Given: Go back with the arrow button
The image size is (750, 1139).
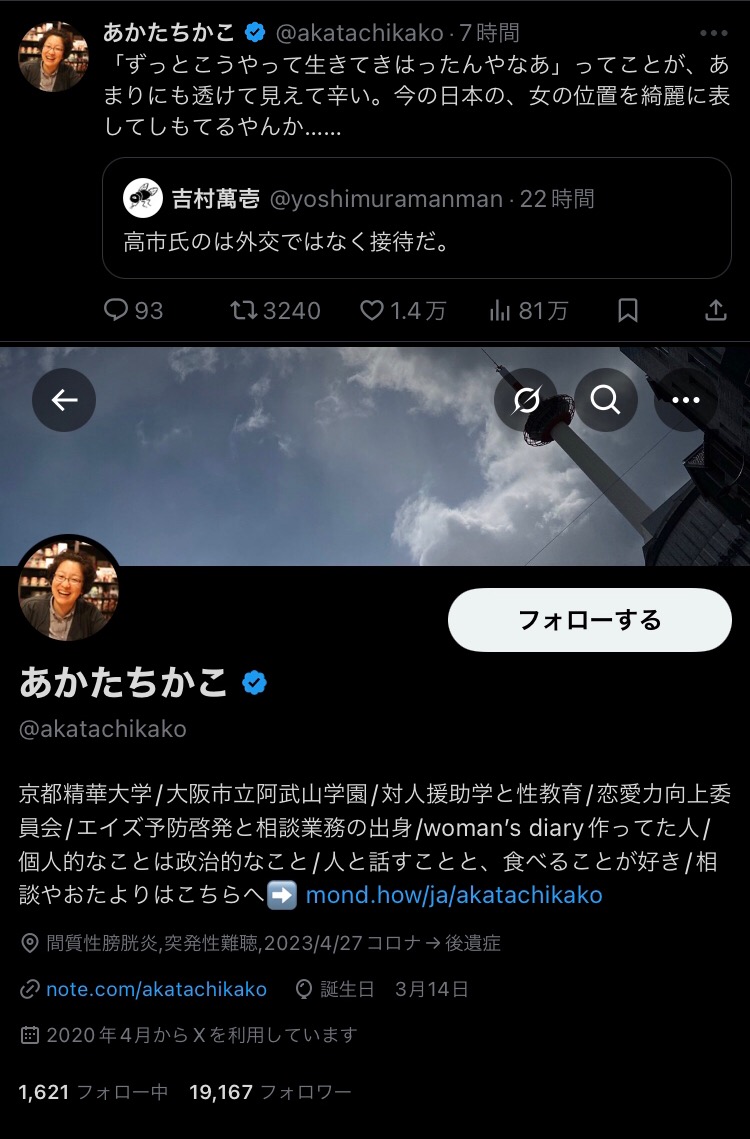Looking at the screenshot, I should coord(64,401).
